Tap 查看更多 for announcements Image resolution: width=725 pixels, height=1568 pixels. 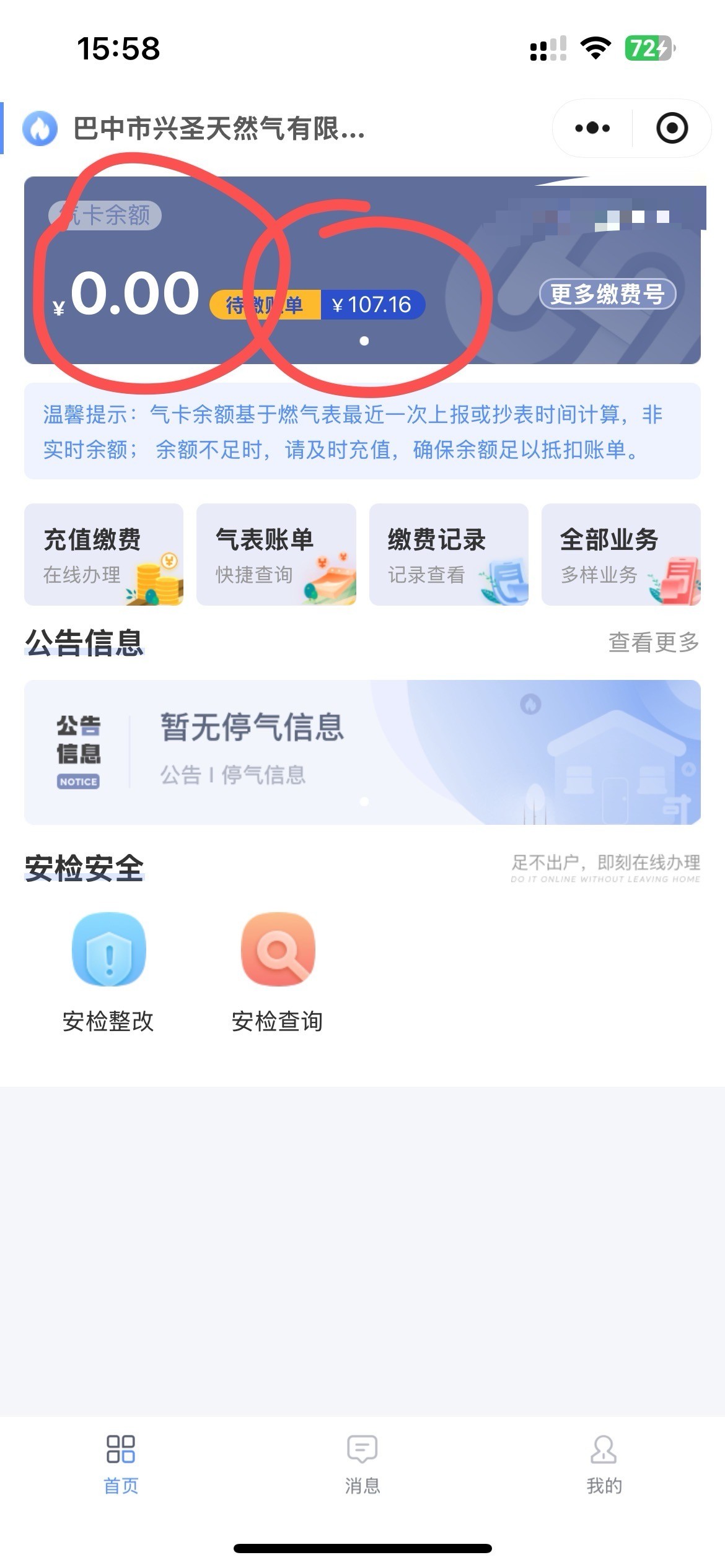pyautogui.click(x=653, y=642)
